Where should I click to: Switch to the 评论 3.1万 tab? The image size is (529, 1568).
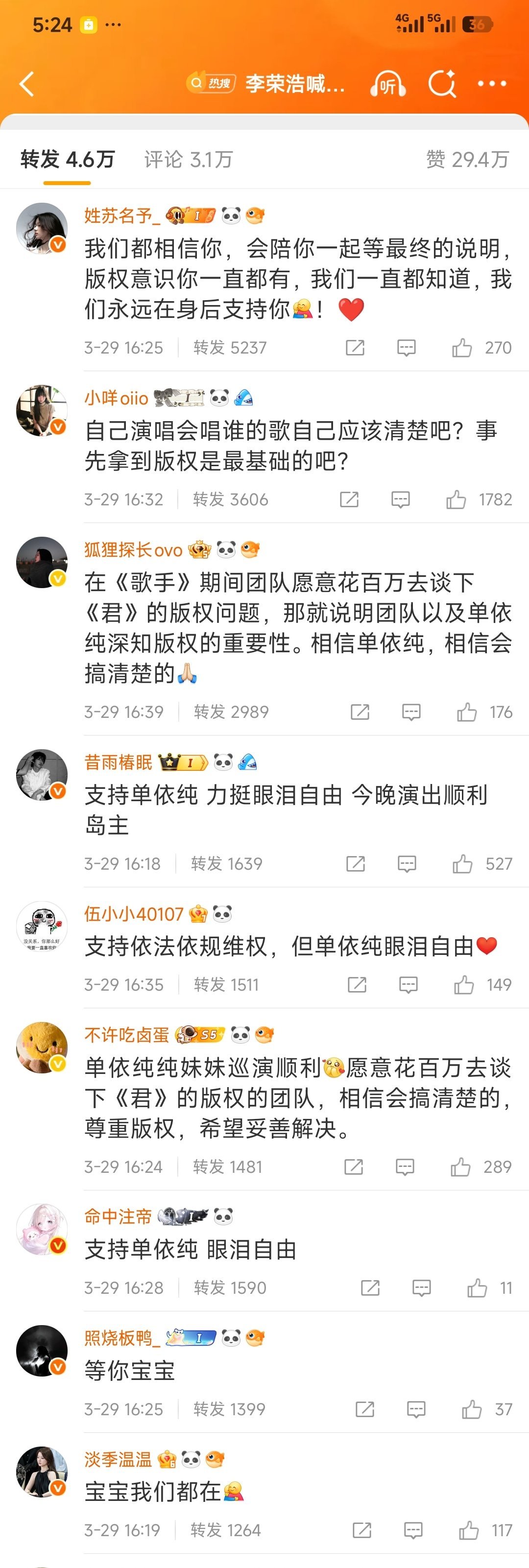(x=189, y=160)
